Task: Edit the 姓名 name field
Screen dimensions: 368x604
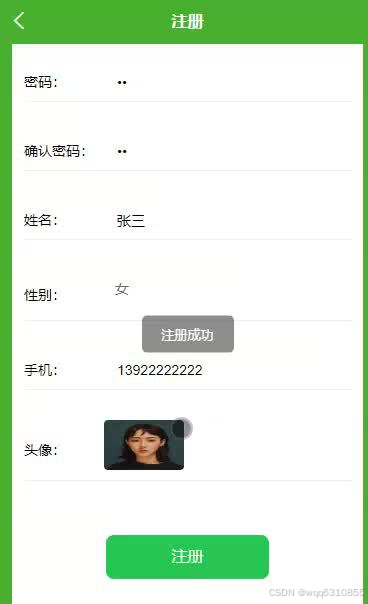Action: (x=234, y=221)
